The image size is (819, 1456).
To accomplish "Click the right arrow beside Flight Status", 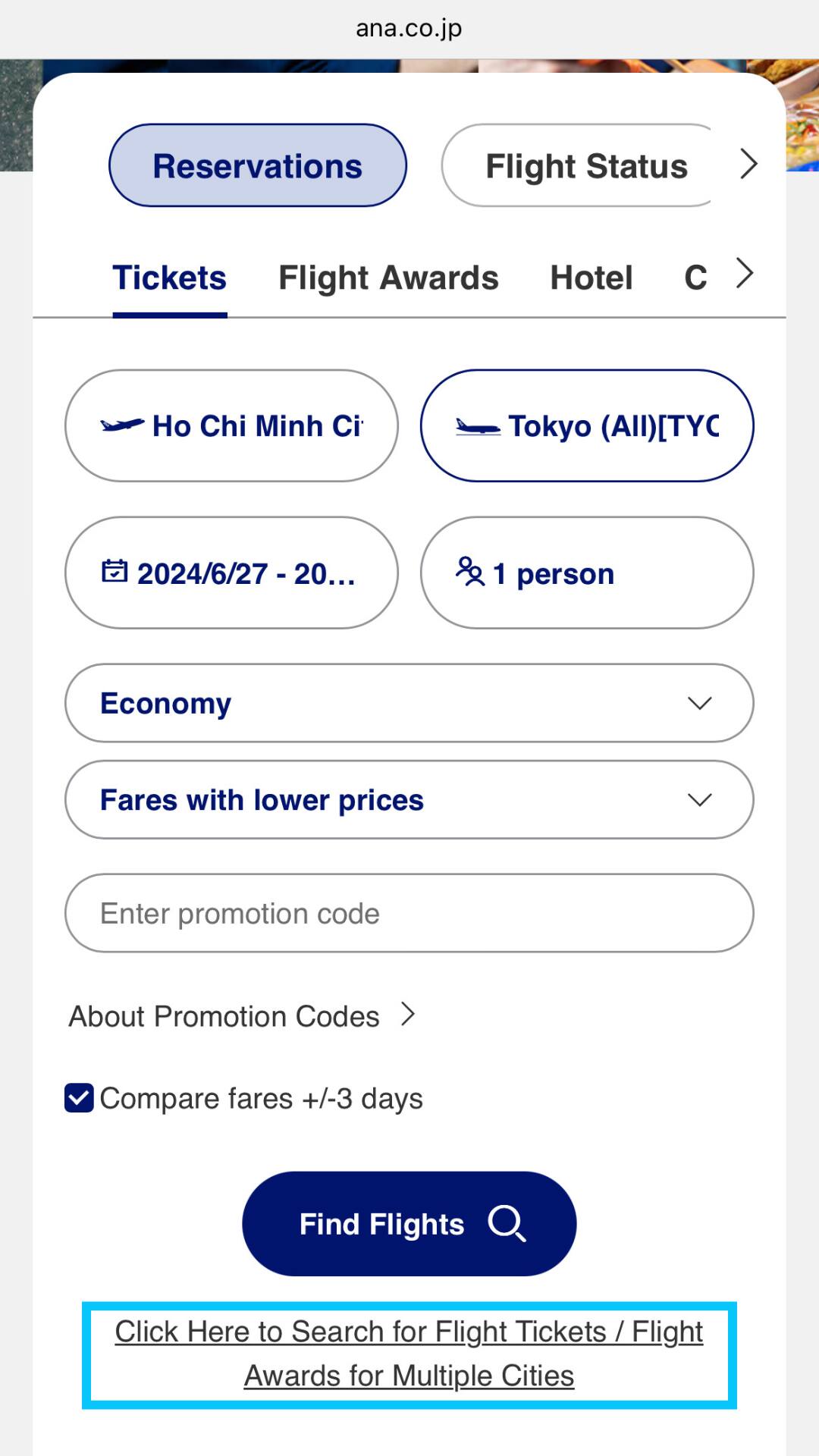I will point(748,164).
